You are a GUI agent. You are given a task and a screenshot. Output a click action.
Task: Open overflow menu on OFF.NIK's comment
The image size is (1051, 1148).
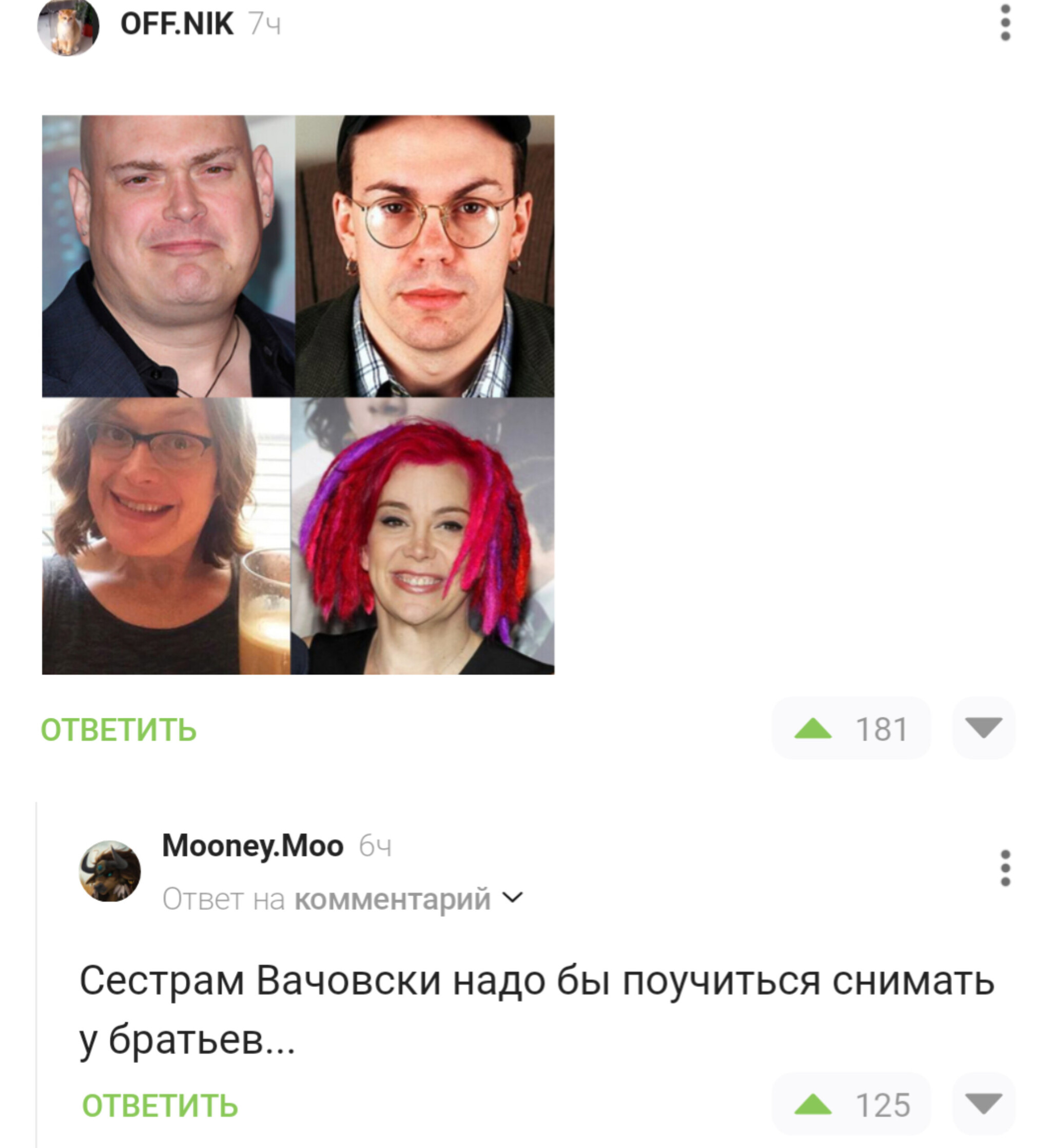pos(1005,23)
